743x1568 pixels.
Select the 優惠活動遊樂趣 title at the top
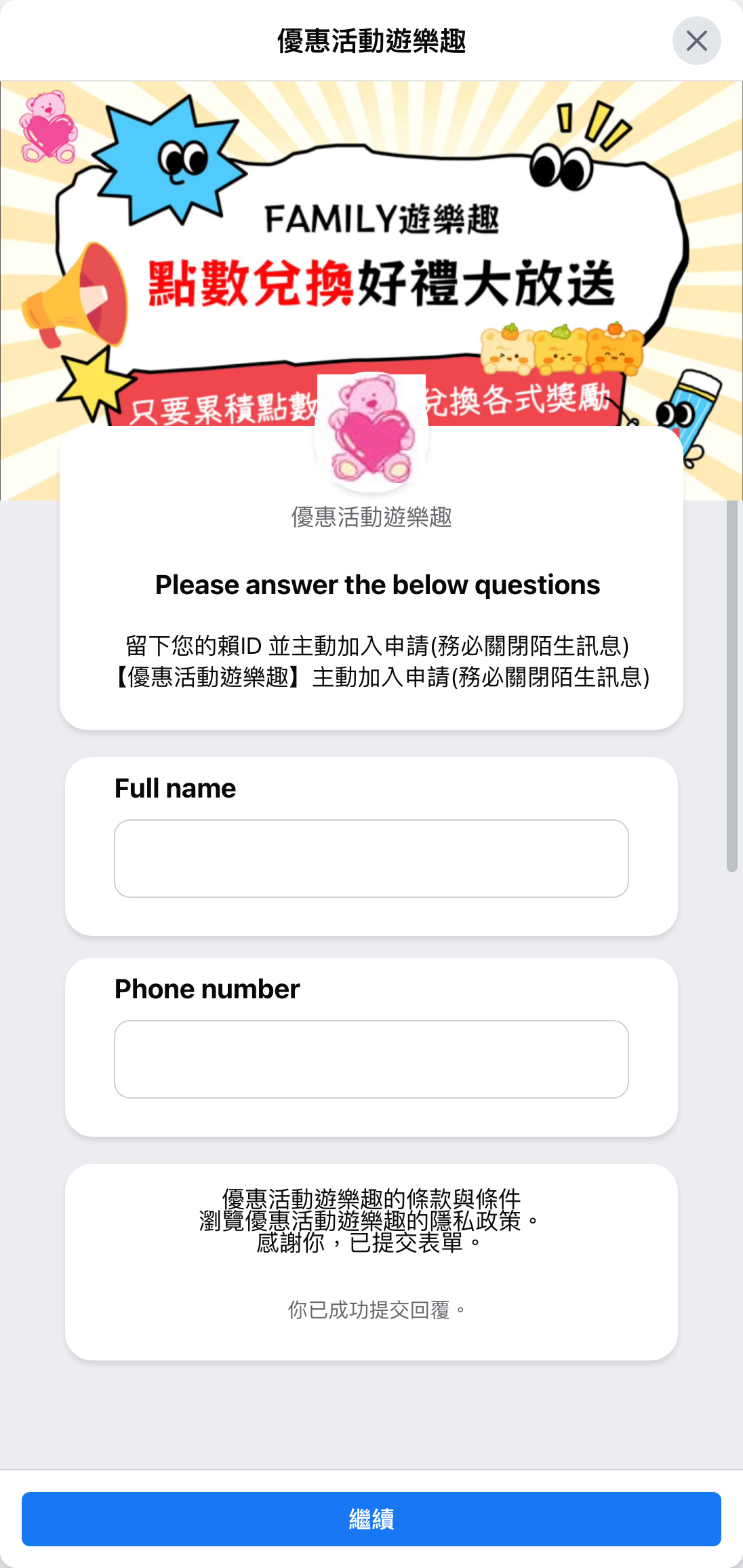pos(371,41)
